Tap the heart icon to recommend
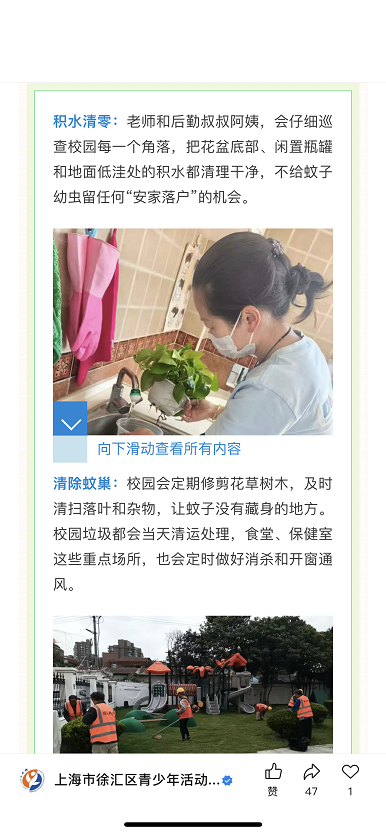This screenshot has height=834, width=386. [350, 779]
